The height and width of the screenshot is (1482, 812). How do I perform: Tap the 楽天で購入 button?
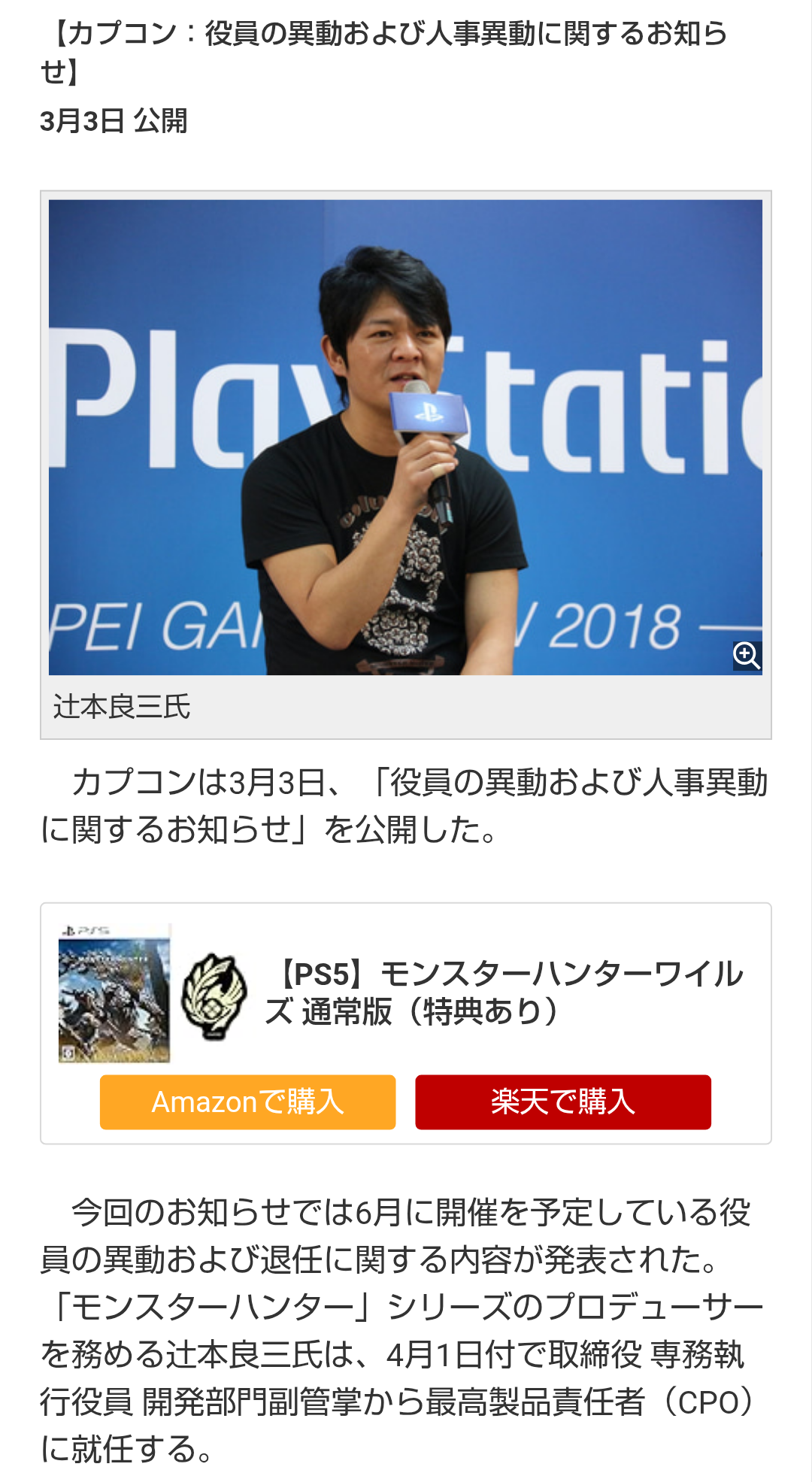[563, 1102]
